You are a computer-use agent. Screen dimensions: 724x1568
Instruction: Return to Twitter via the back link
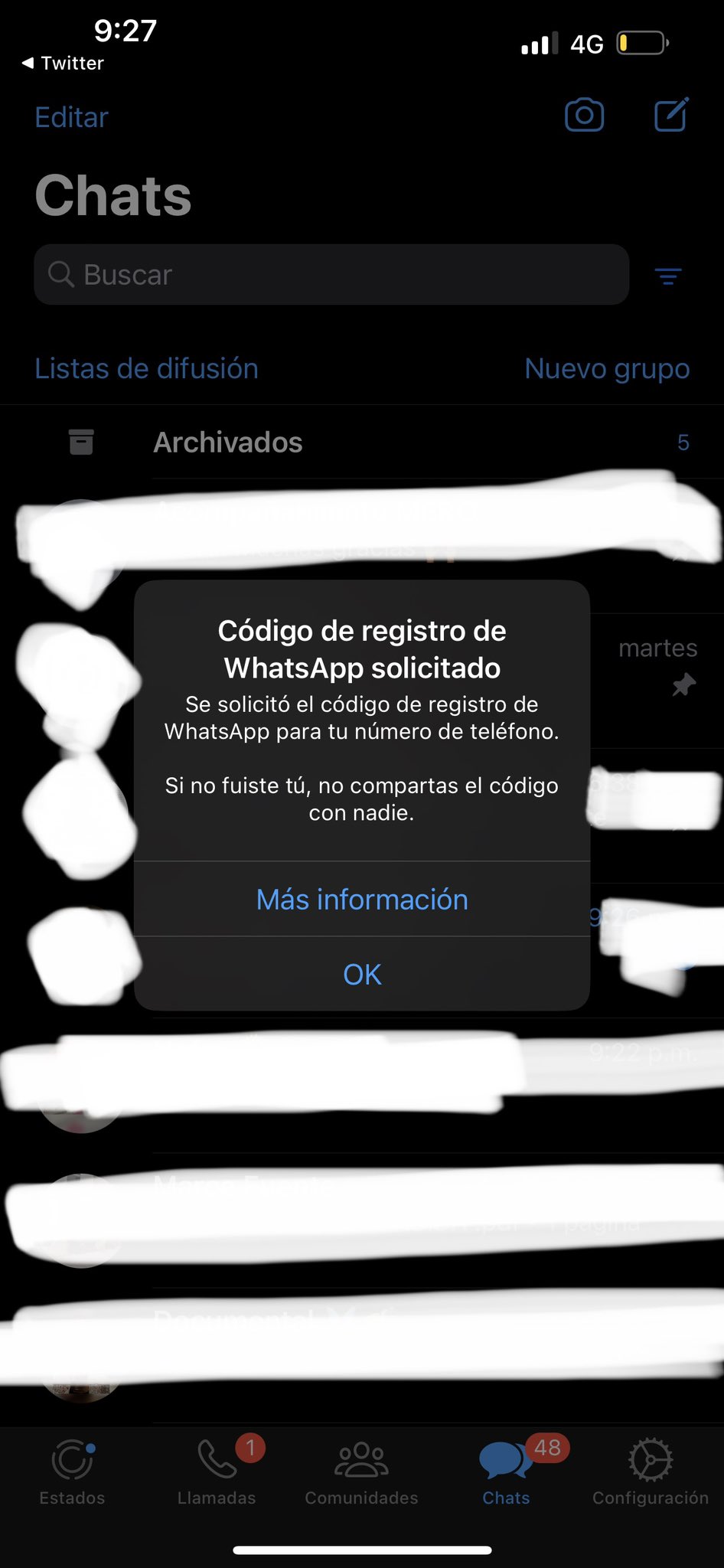coord(63,63)
